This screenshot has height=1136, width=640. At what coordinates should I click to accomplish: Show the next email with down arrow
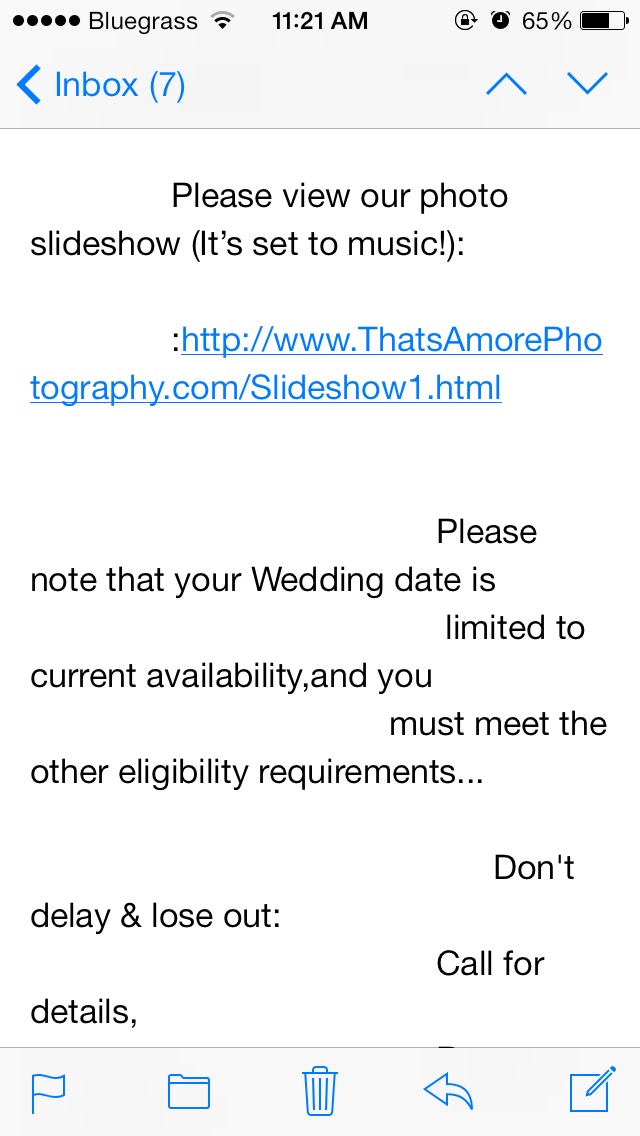[587, 85]
